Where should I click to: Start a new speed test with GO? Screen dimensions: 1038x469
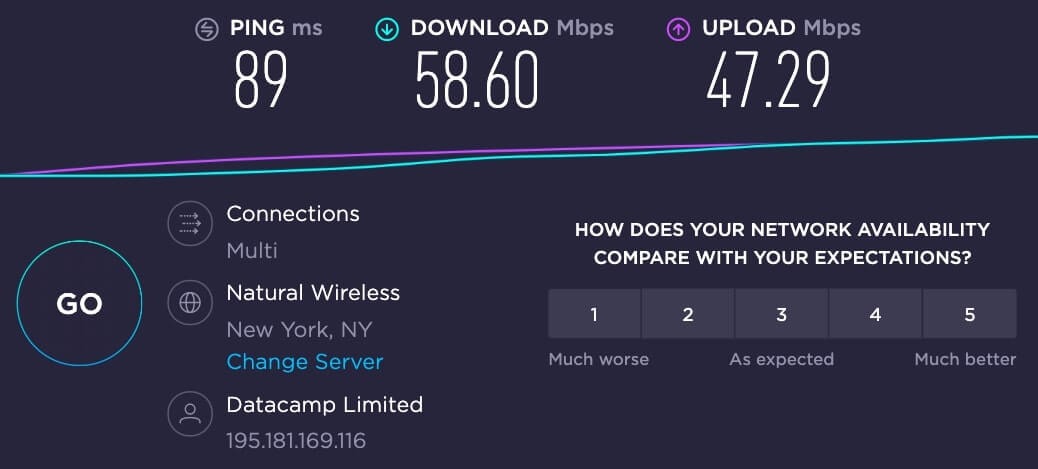78,304
